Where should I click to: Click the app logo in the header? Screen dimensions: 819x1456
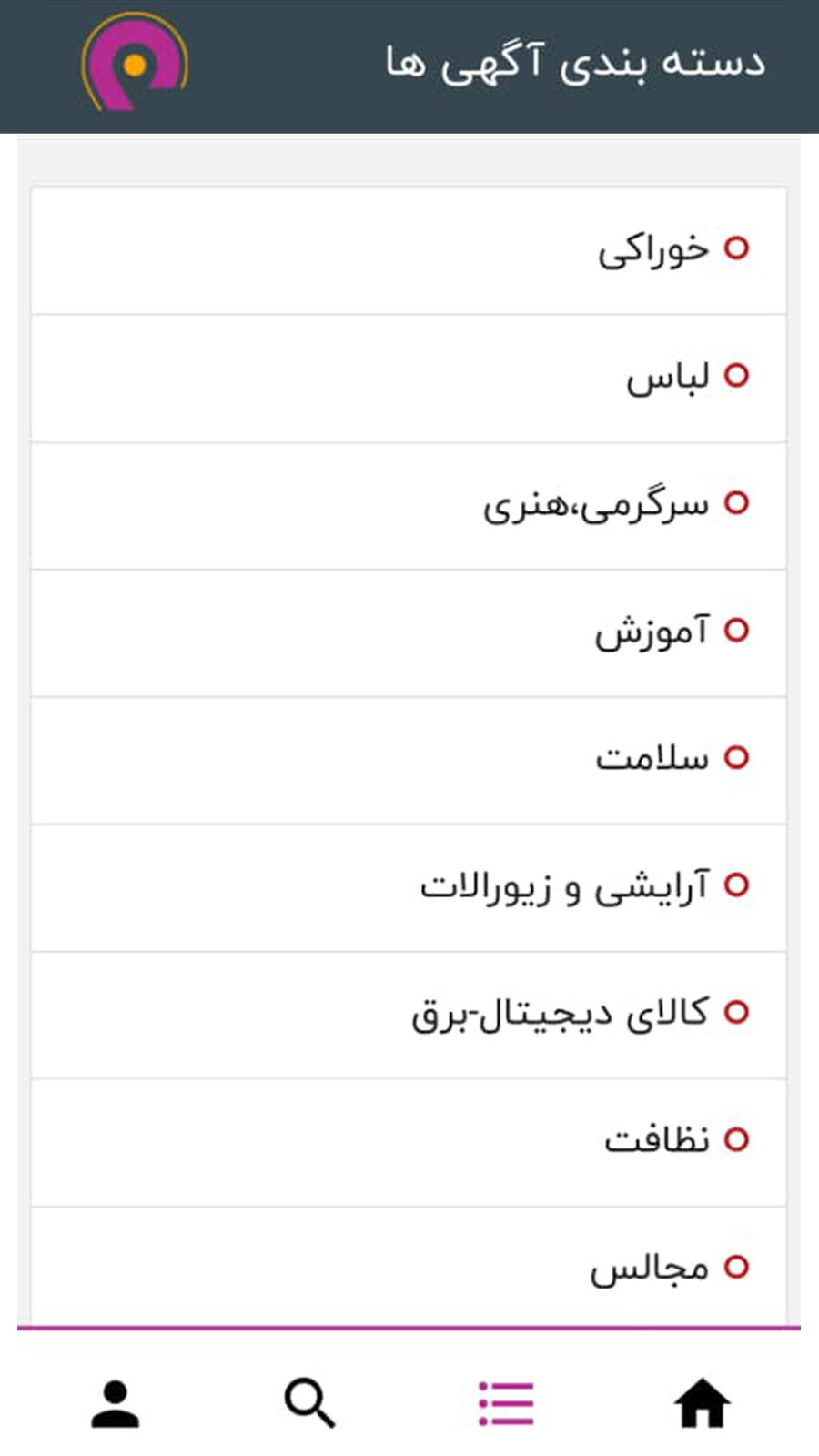pyautogui.click(x=135, y=62)
